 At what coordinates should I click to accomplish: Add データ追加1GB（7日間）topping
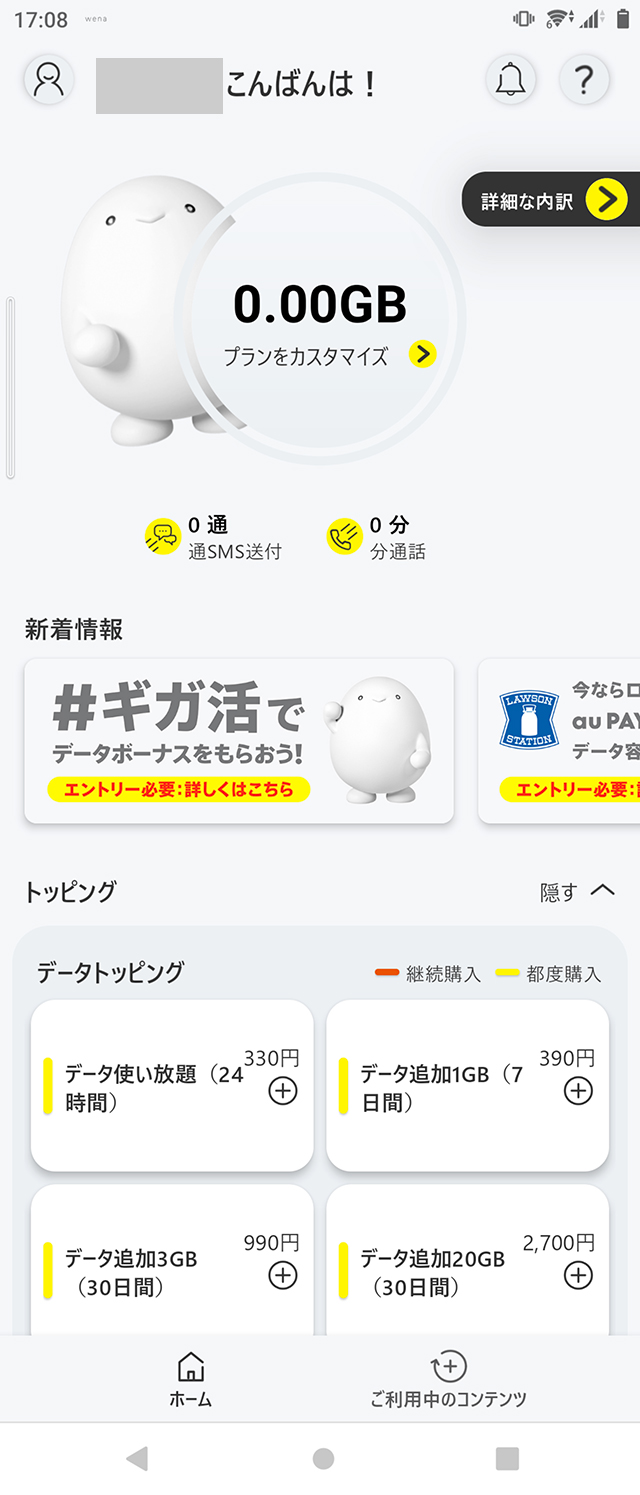pos(578,1091)
